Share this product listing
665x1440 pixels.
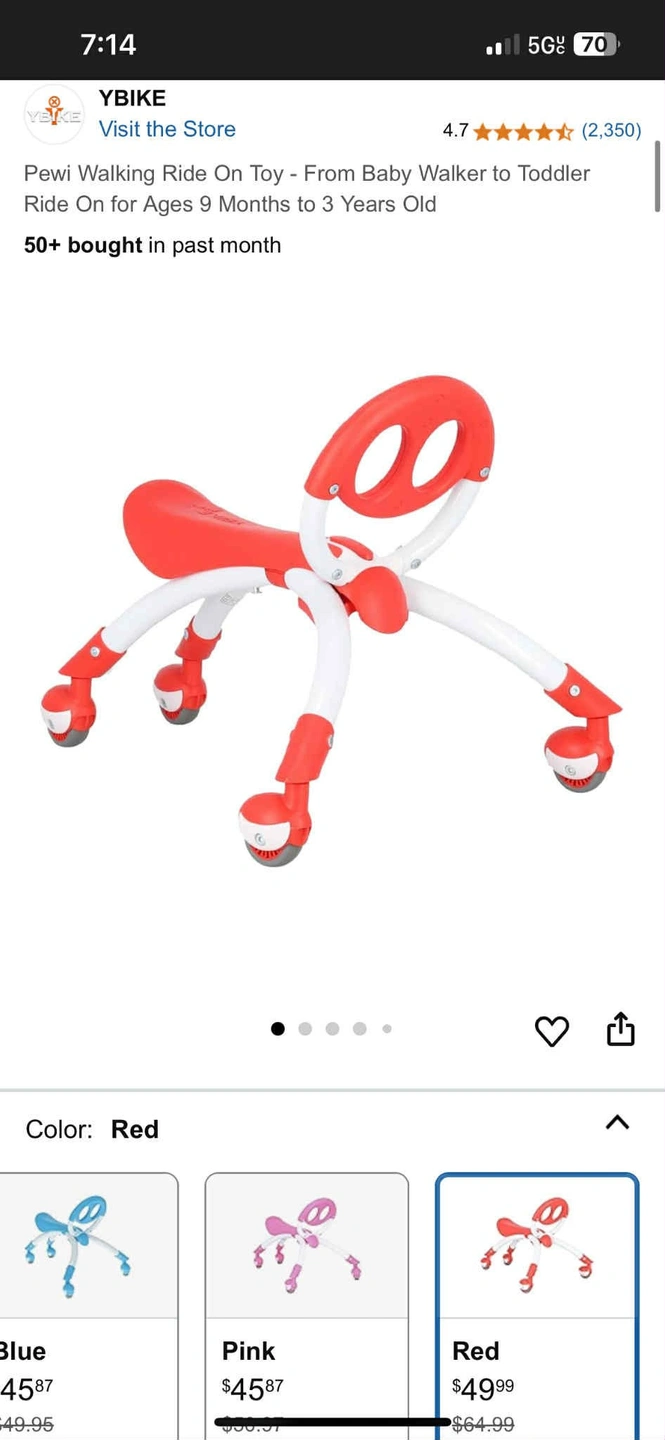[621, 1028]
